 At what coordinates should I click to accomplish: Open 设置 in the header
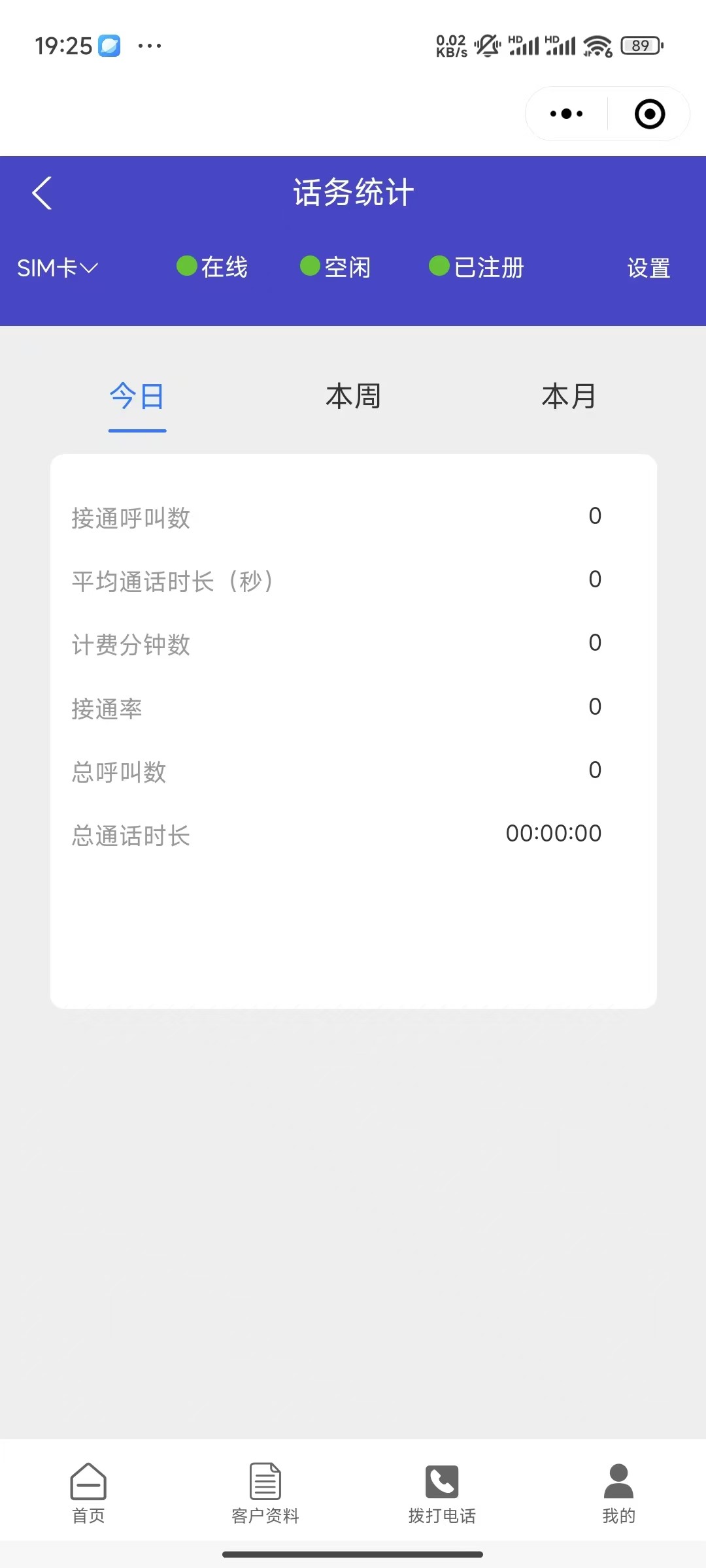pos(648,268)
